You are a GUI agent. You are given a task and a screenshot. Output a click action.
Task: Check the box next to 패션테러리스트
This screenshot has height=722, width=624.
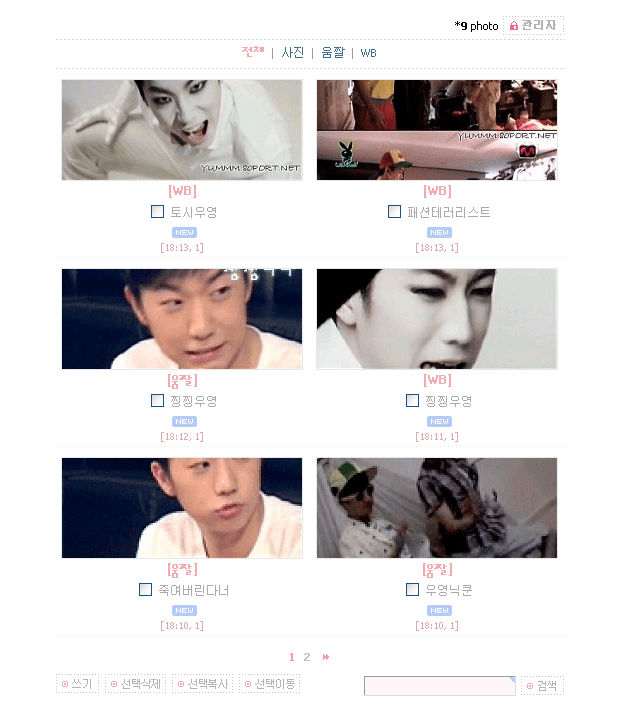(x=394, y=211)
